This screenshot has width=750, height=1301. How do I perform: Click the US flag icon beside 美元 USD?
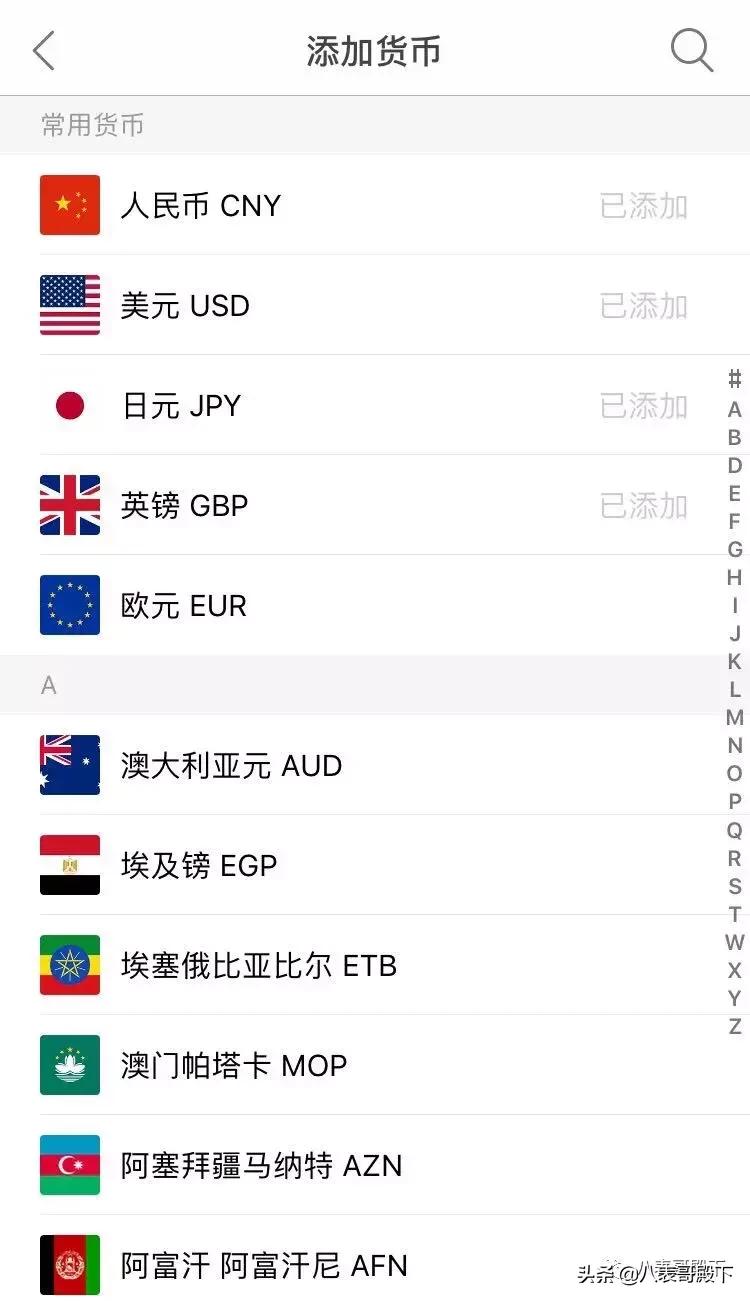click(x=69, y=305)
